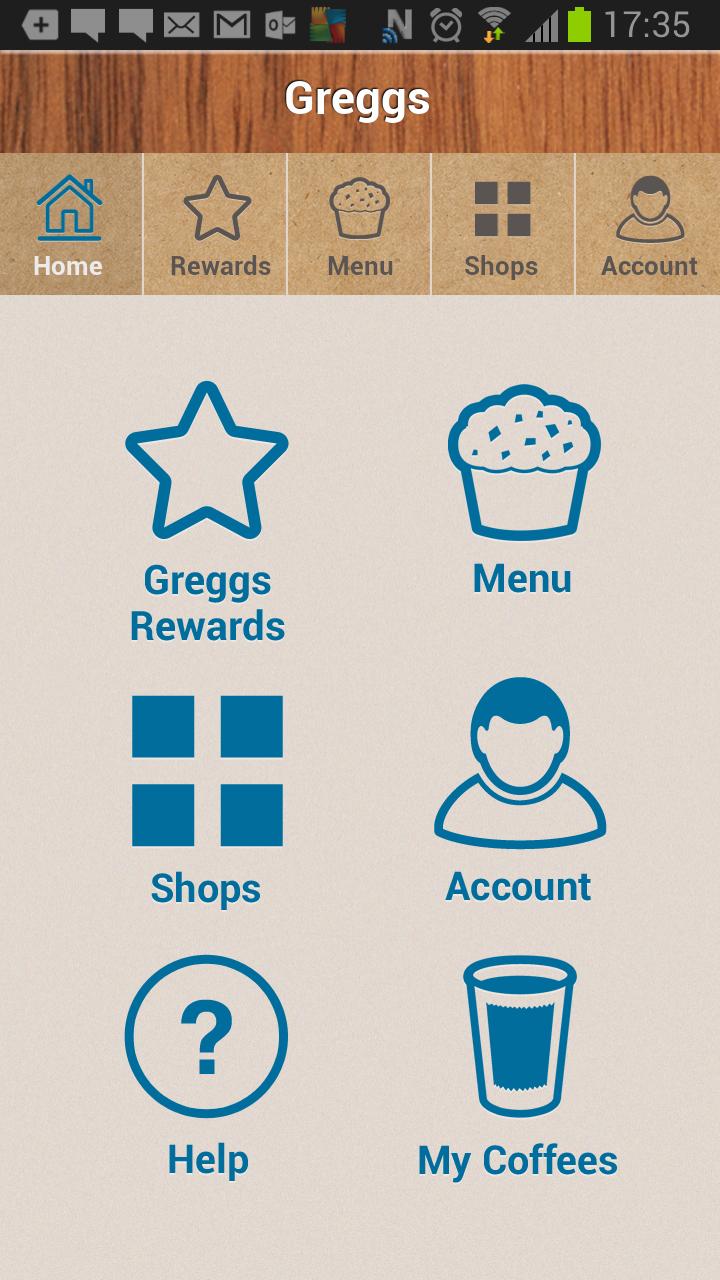Tap the My Coffees text label

(x=518, y=1160)
